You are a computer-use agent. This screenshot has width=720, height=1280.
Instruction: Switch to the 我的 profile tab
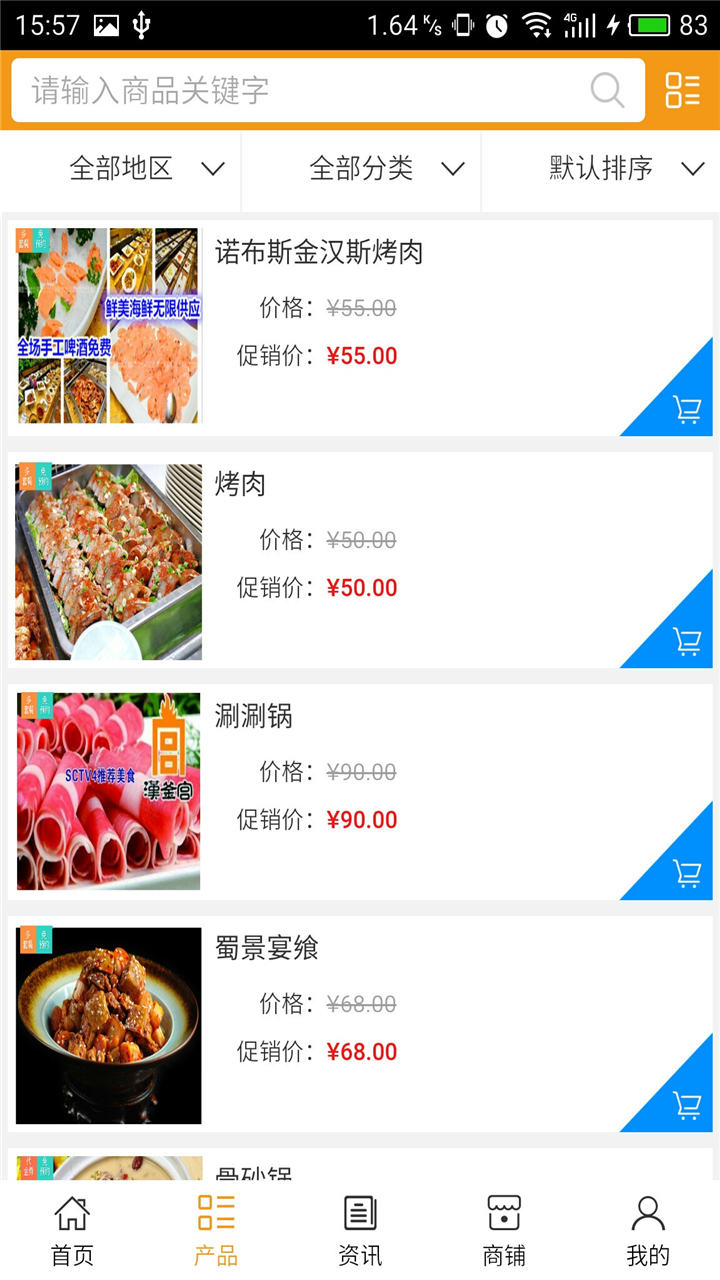(x=648, y=1230)
